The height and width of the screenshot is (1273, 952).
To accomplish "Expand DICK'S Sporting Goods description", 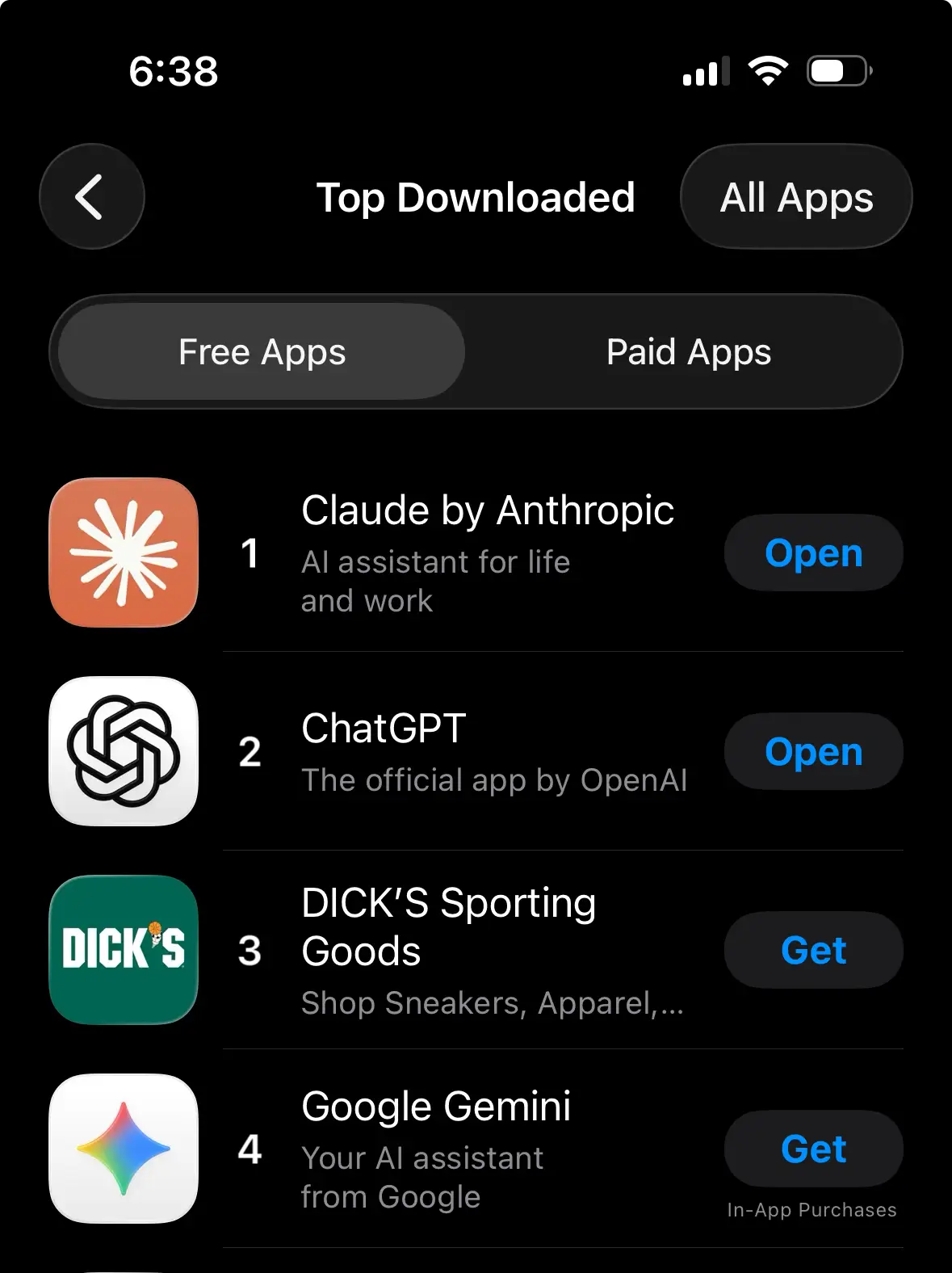I will coord(493,1003).
